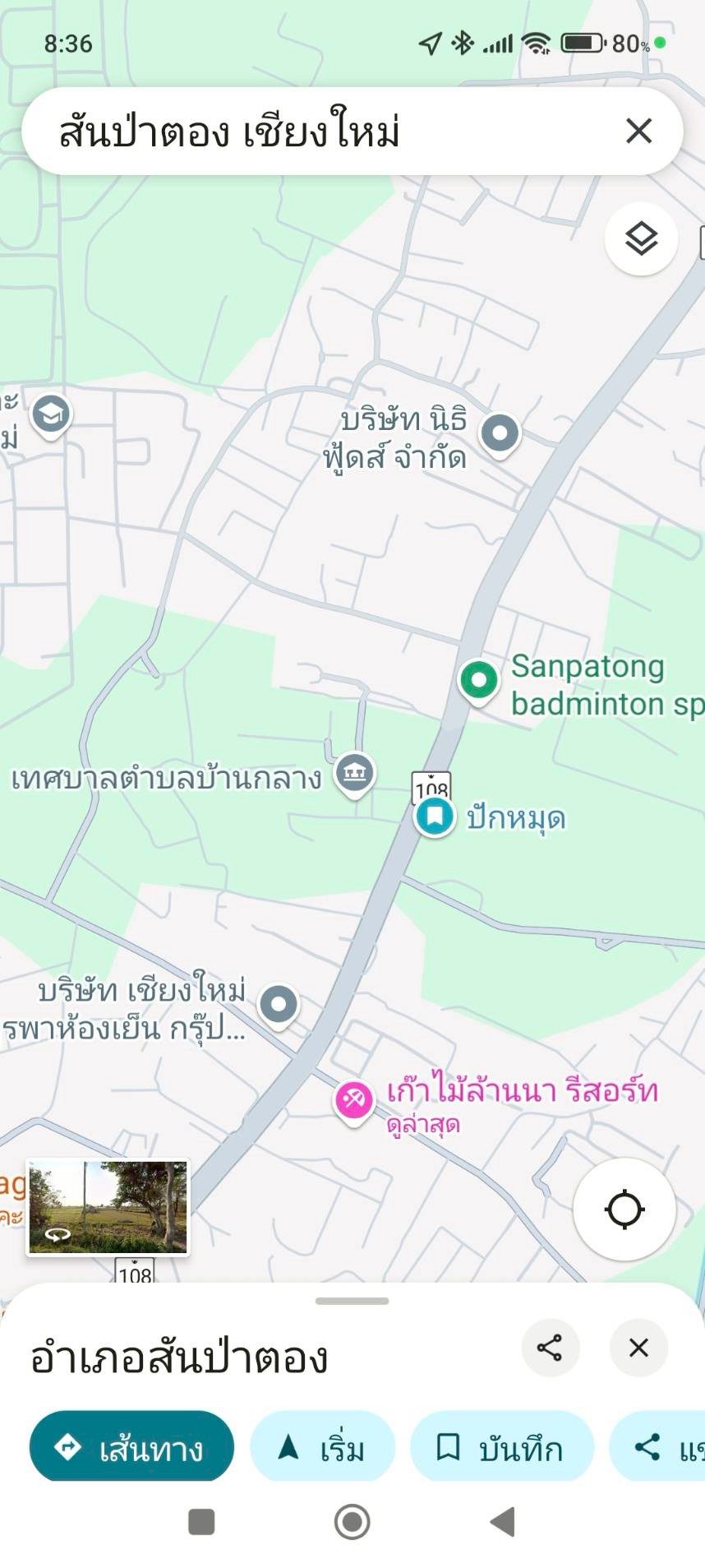The image size is (705, 1568).
Task: Start navigation with the เริ่ม button
Action: tap(322, 1447)
